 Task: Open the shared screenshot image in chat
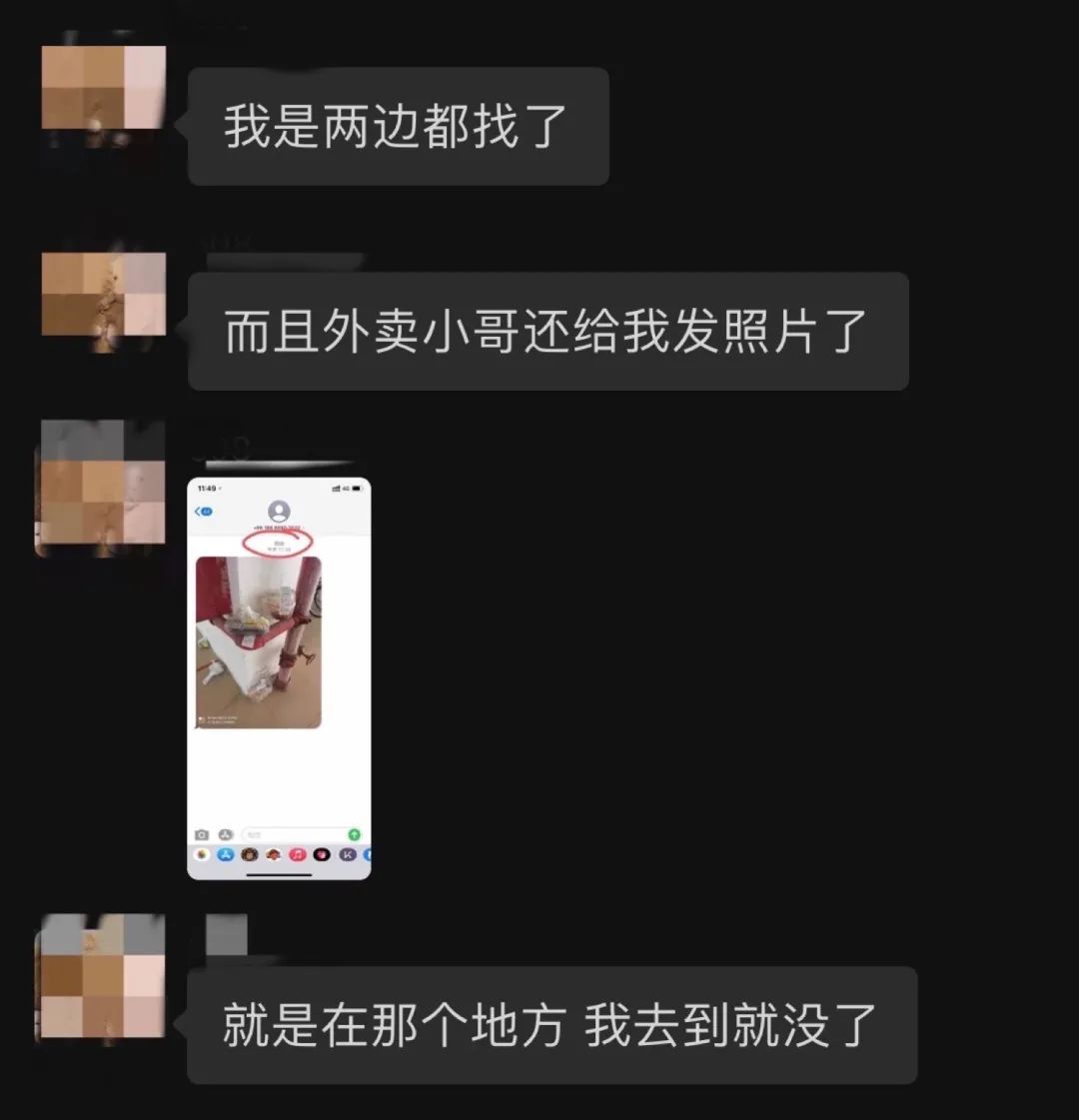coord(279,678)
